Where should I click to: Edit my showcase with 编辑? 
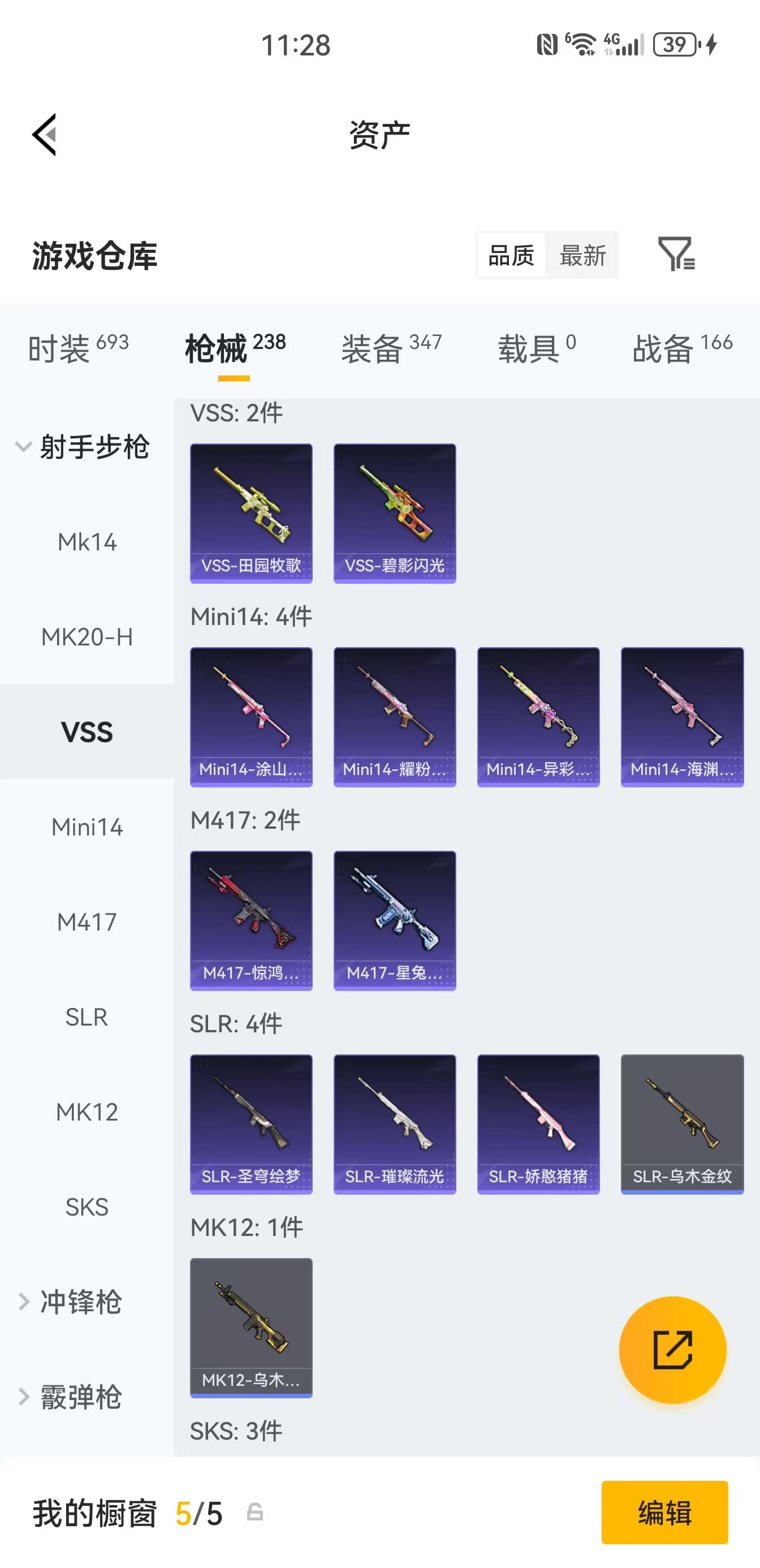coord(664,1513)
